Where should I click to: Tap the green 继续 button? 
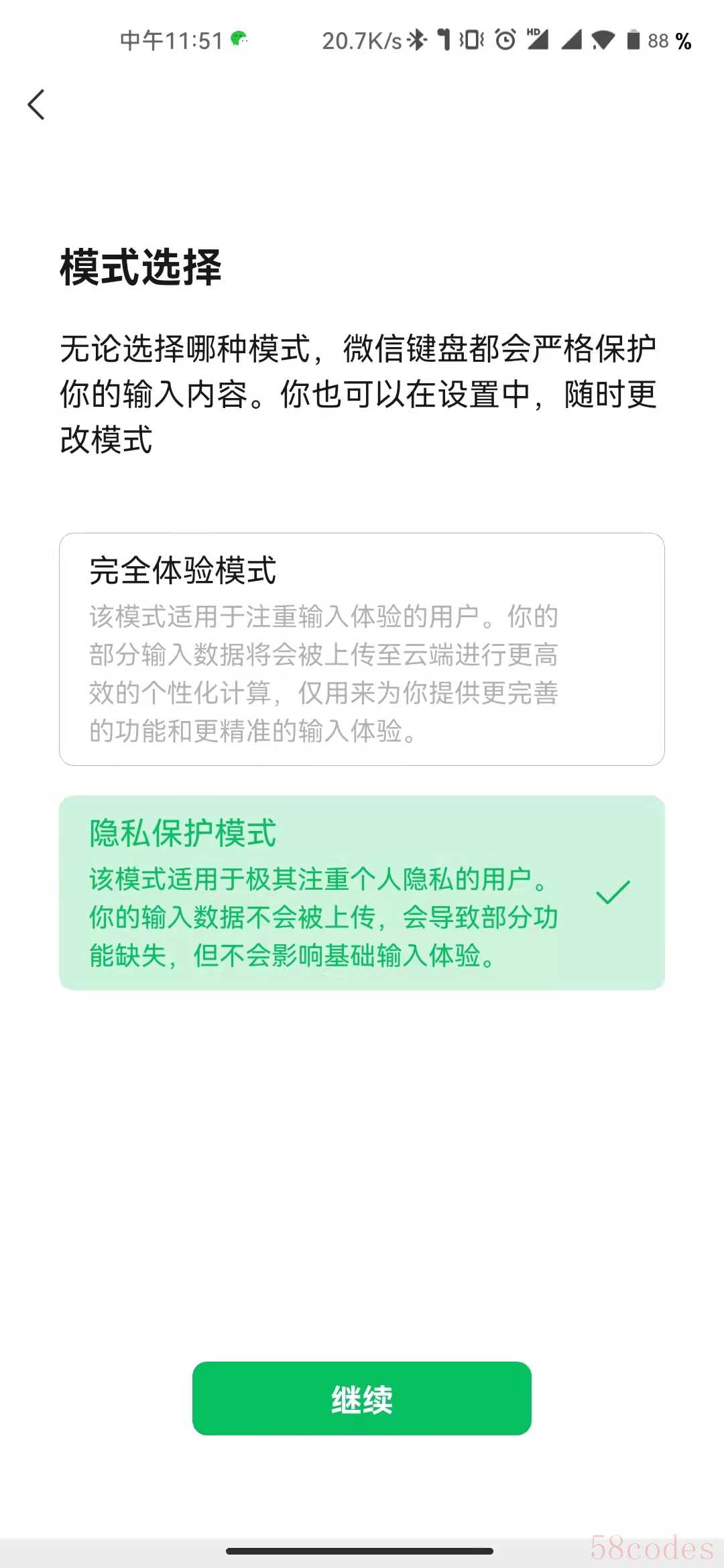[361, 1398]
